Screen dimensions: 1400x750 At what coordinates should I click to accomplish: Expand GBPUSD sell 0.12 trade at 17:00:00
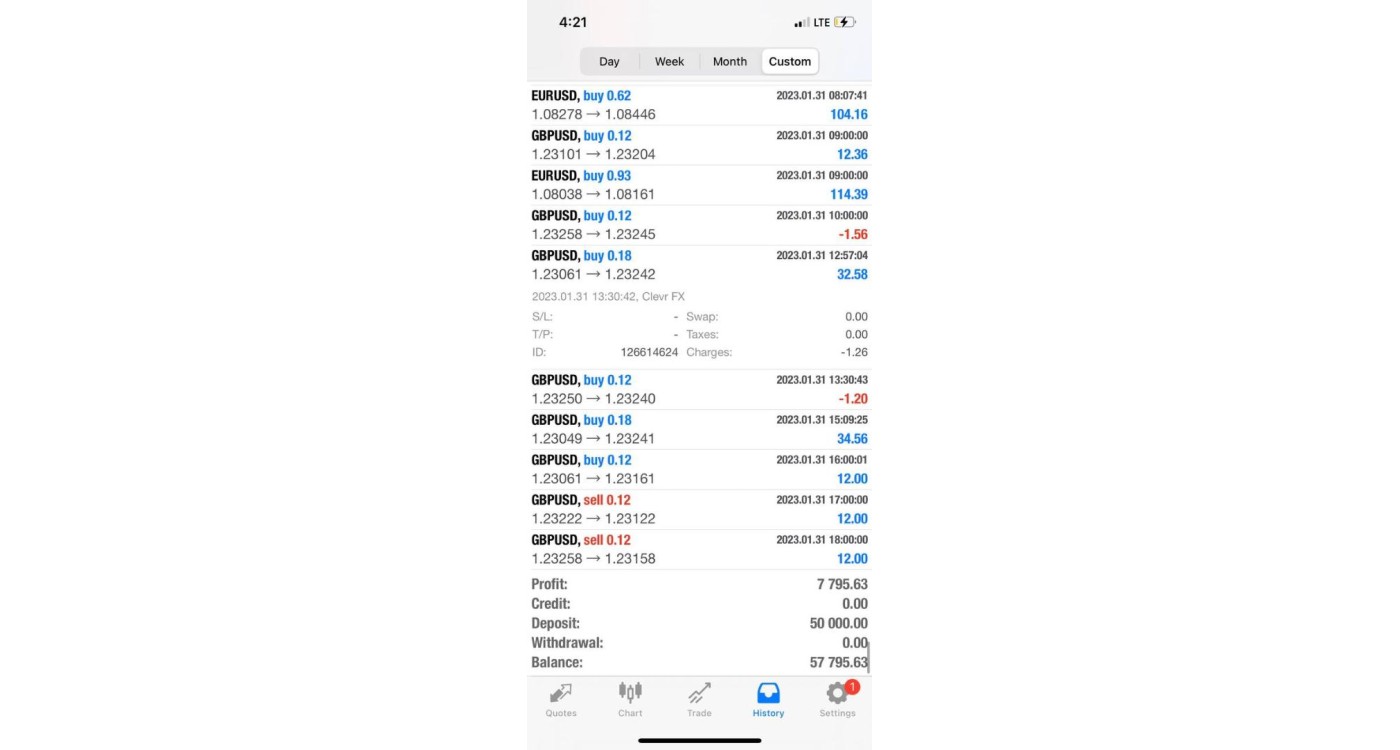pyautogui.click(x=699, y=509)
